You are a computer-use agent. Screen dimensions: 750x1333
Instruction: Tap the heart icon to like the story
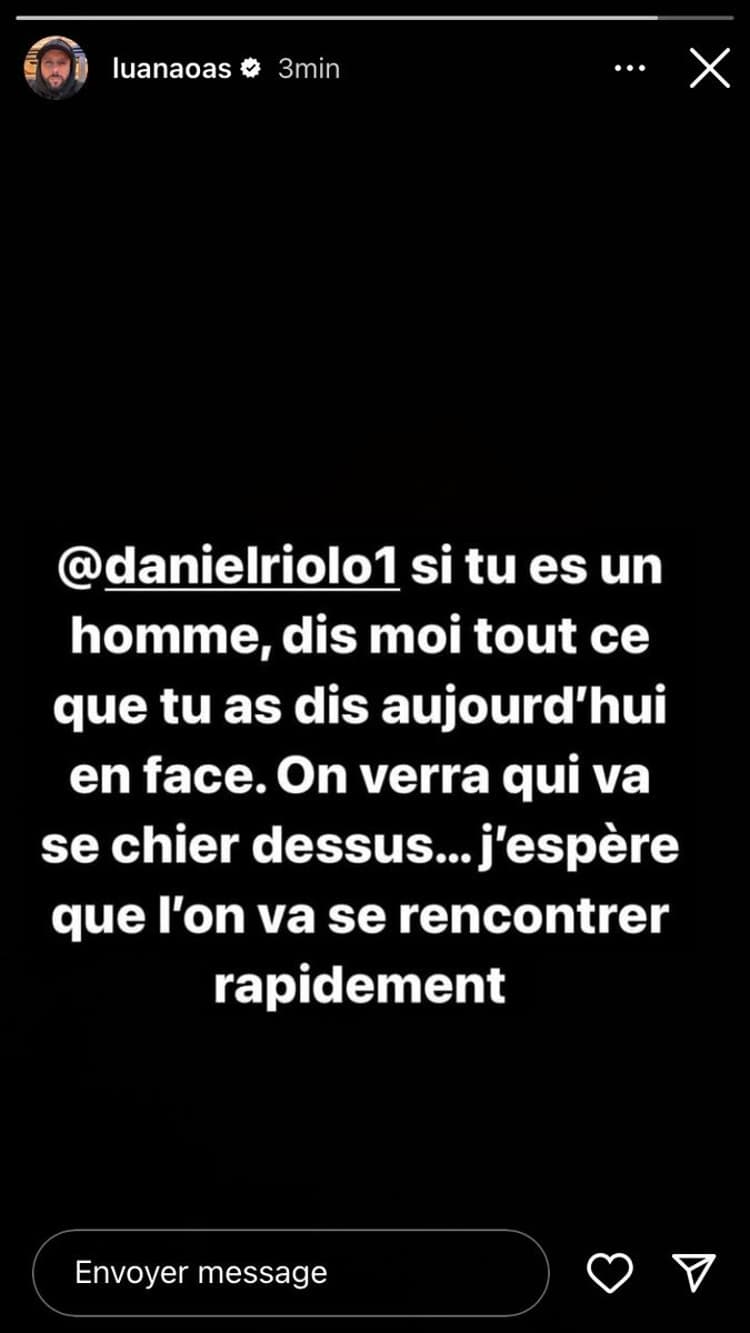pos(609,1271)
